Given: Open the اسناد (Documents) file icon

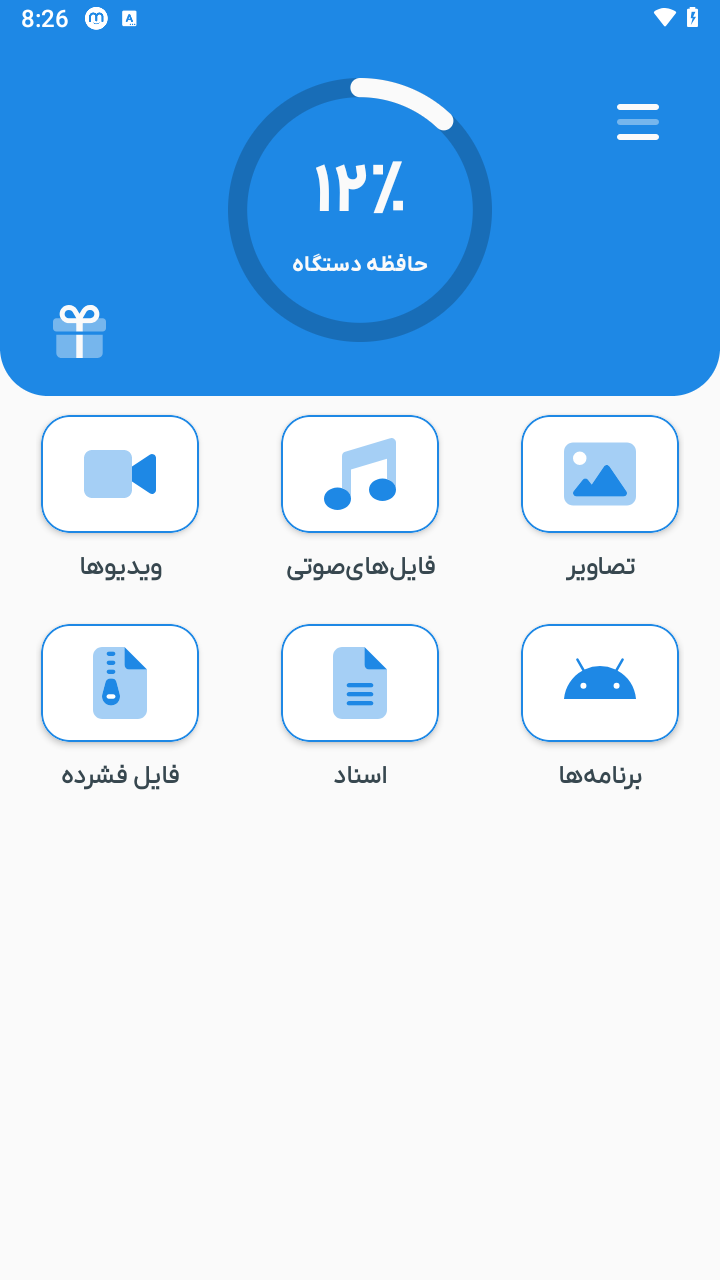Looking at the screenshot, I should tap(360, 683).
